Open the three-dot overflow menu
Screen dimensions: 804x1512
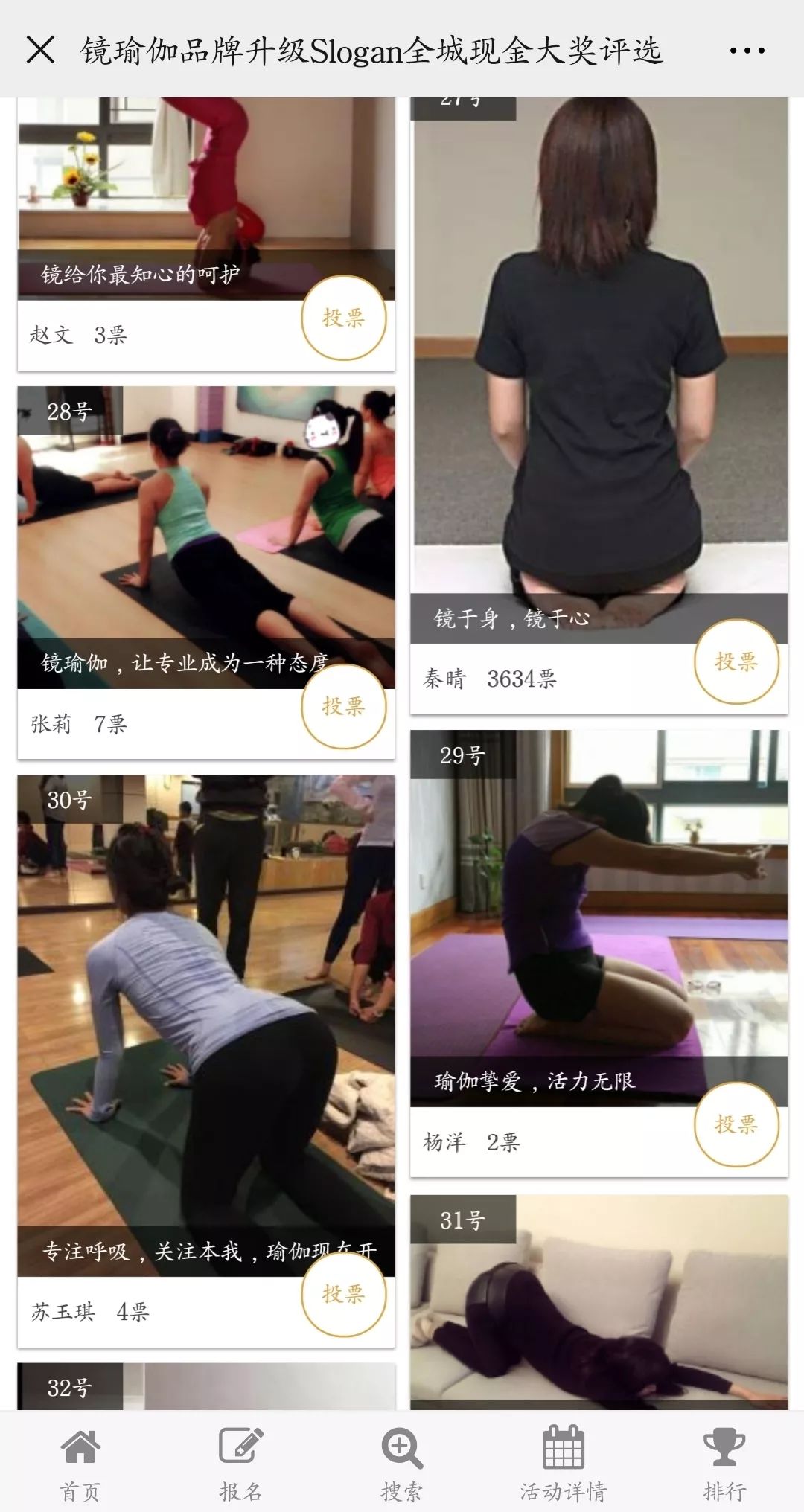(747, 51)
